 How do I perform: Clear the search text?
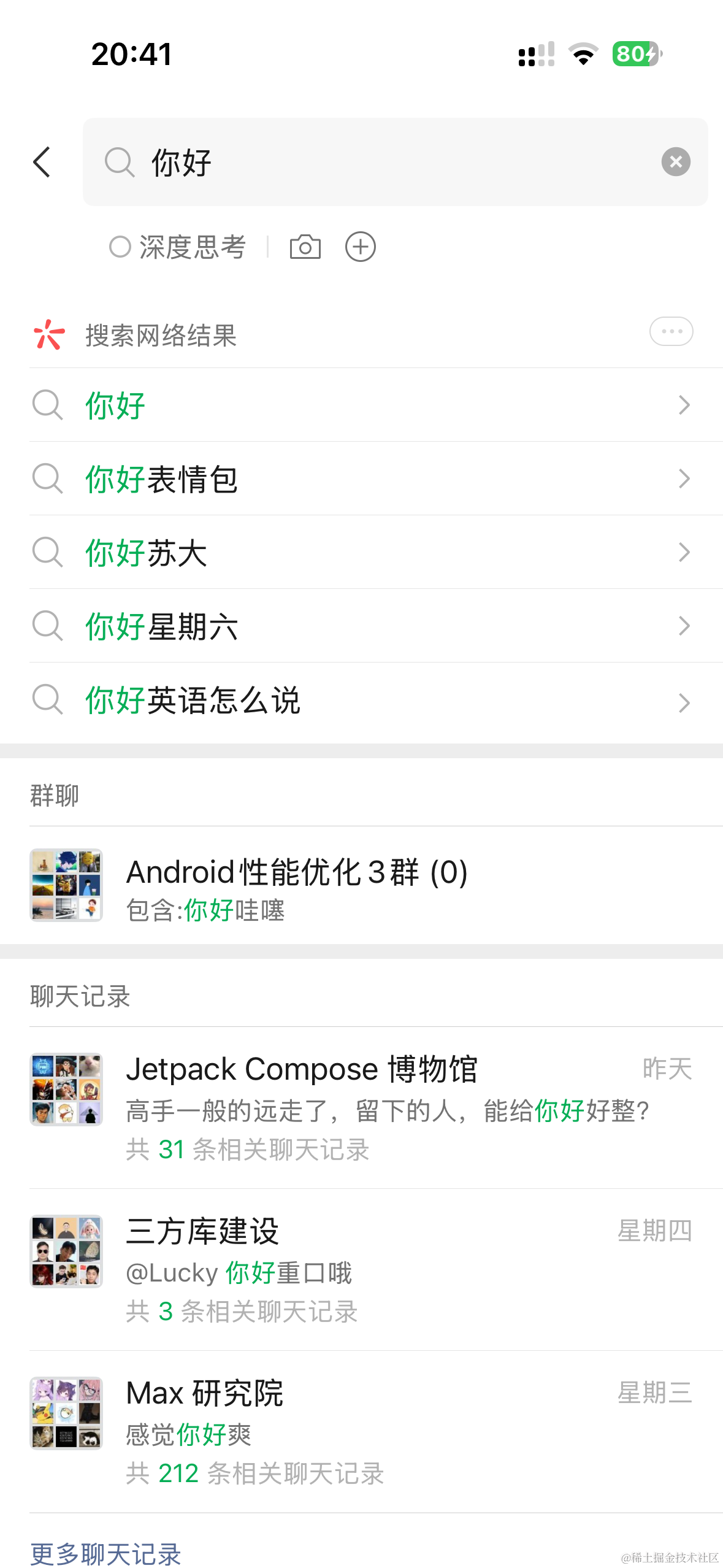tap(675, 162)
